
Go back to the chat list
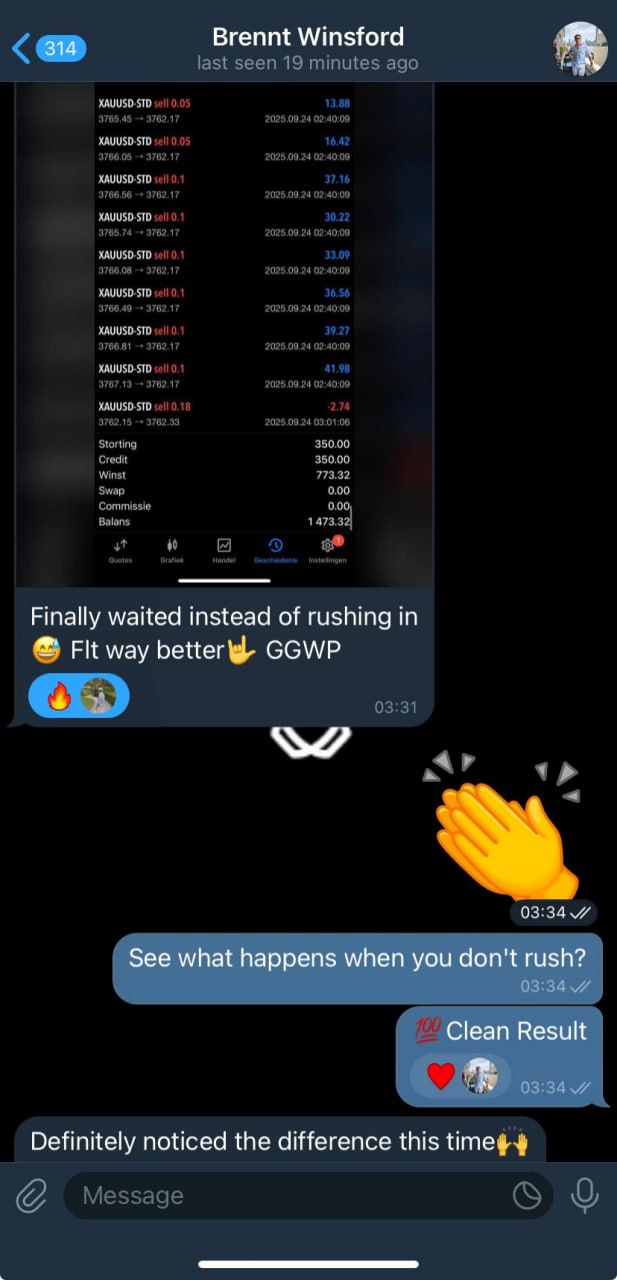point(48,48)
